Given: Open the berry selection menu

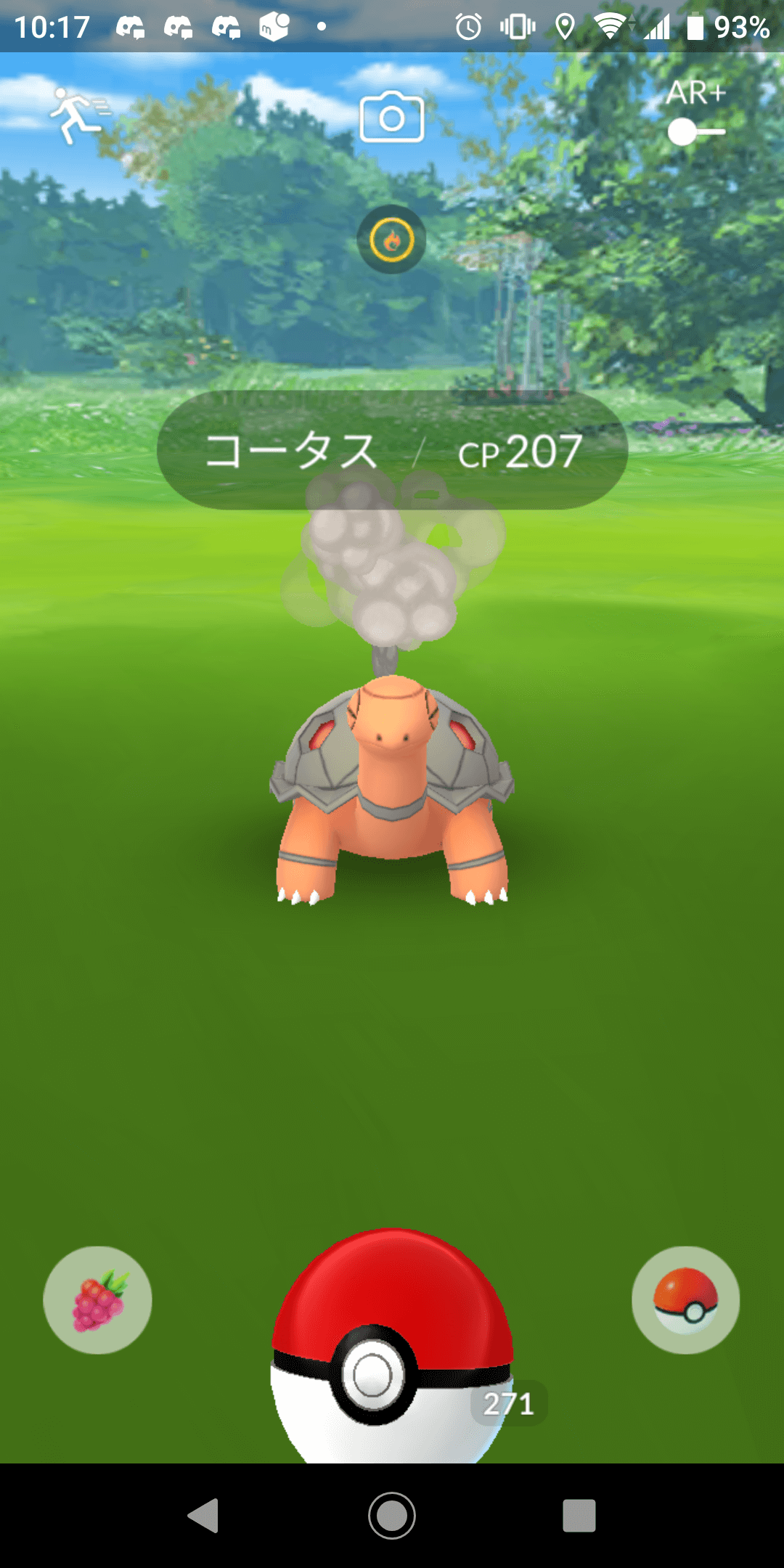Looking at the screenshot, I should 98,1300.
